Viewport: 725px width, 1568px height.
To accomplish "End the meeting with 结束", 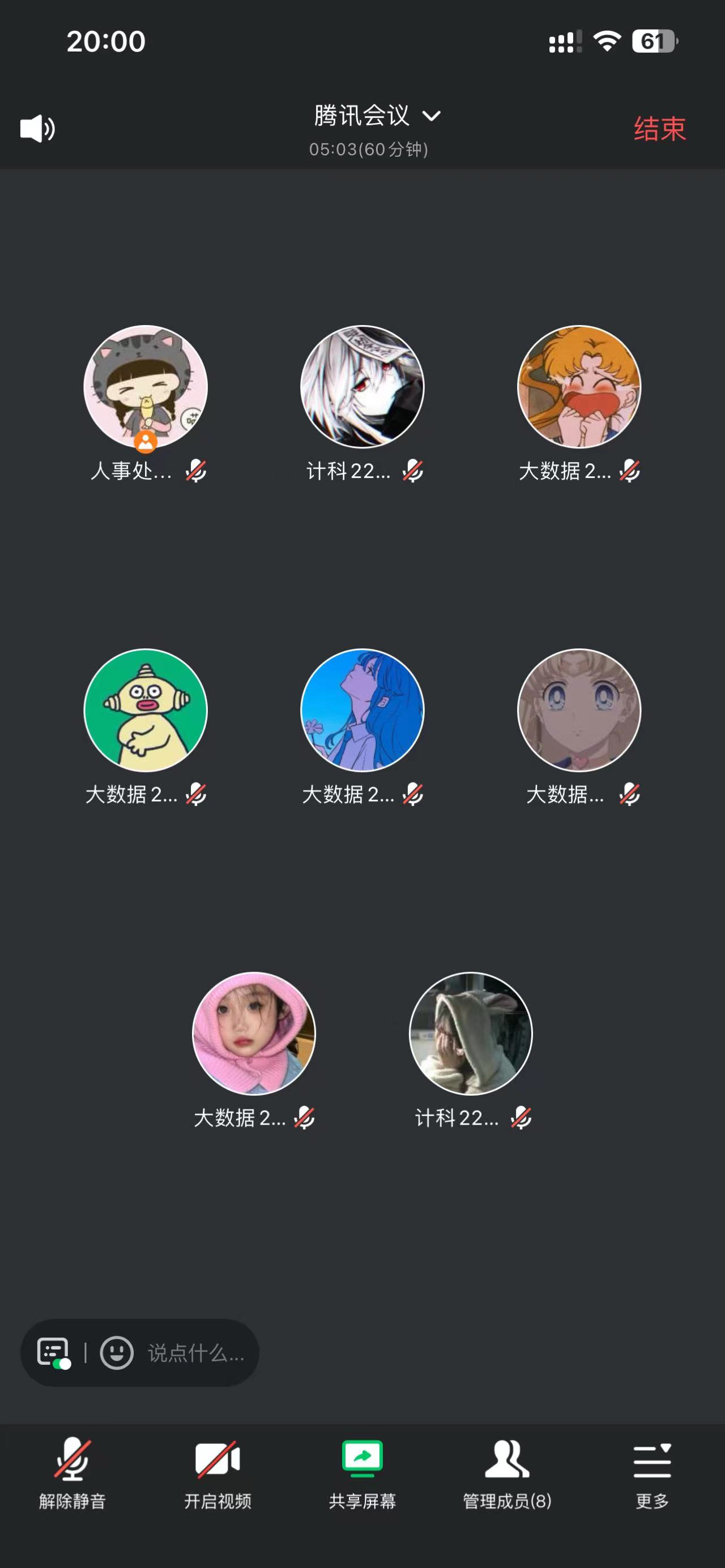I will (659, 129).
